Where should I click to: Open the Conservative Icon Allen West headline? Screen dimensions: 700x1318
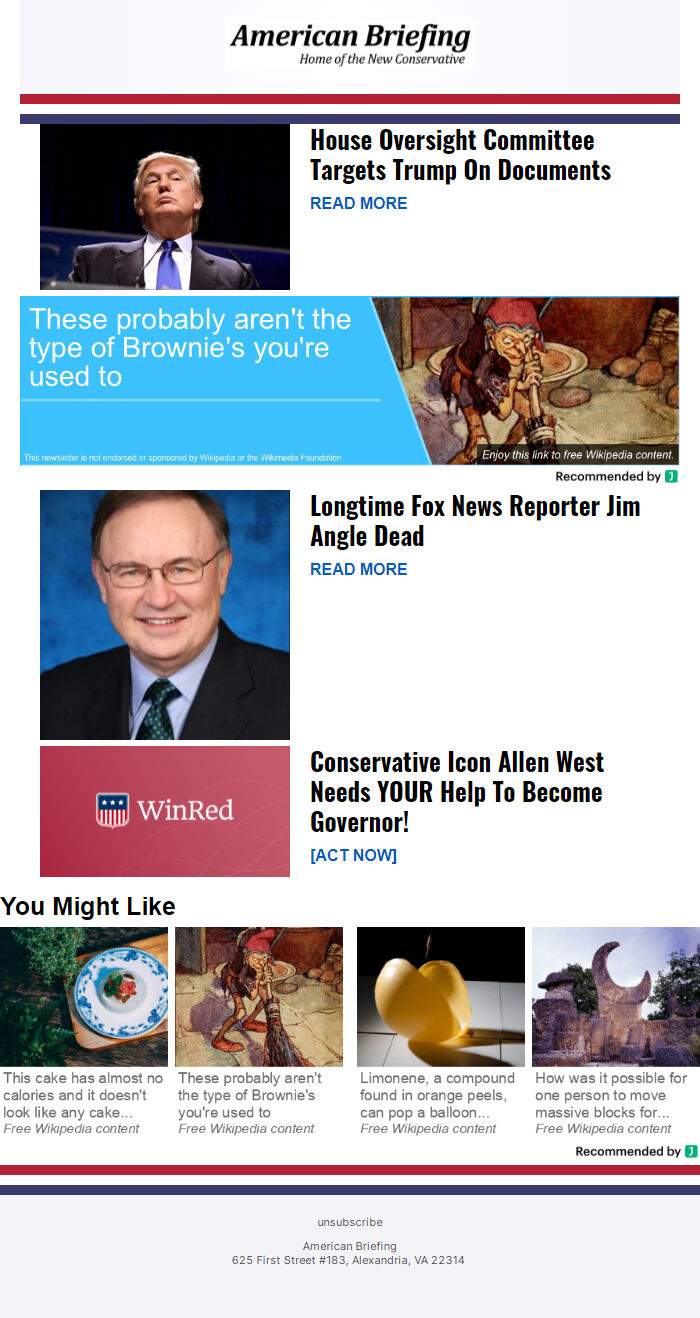(457, 791)
